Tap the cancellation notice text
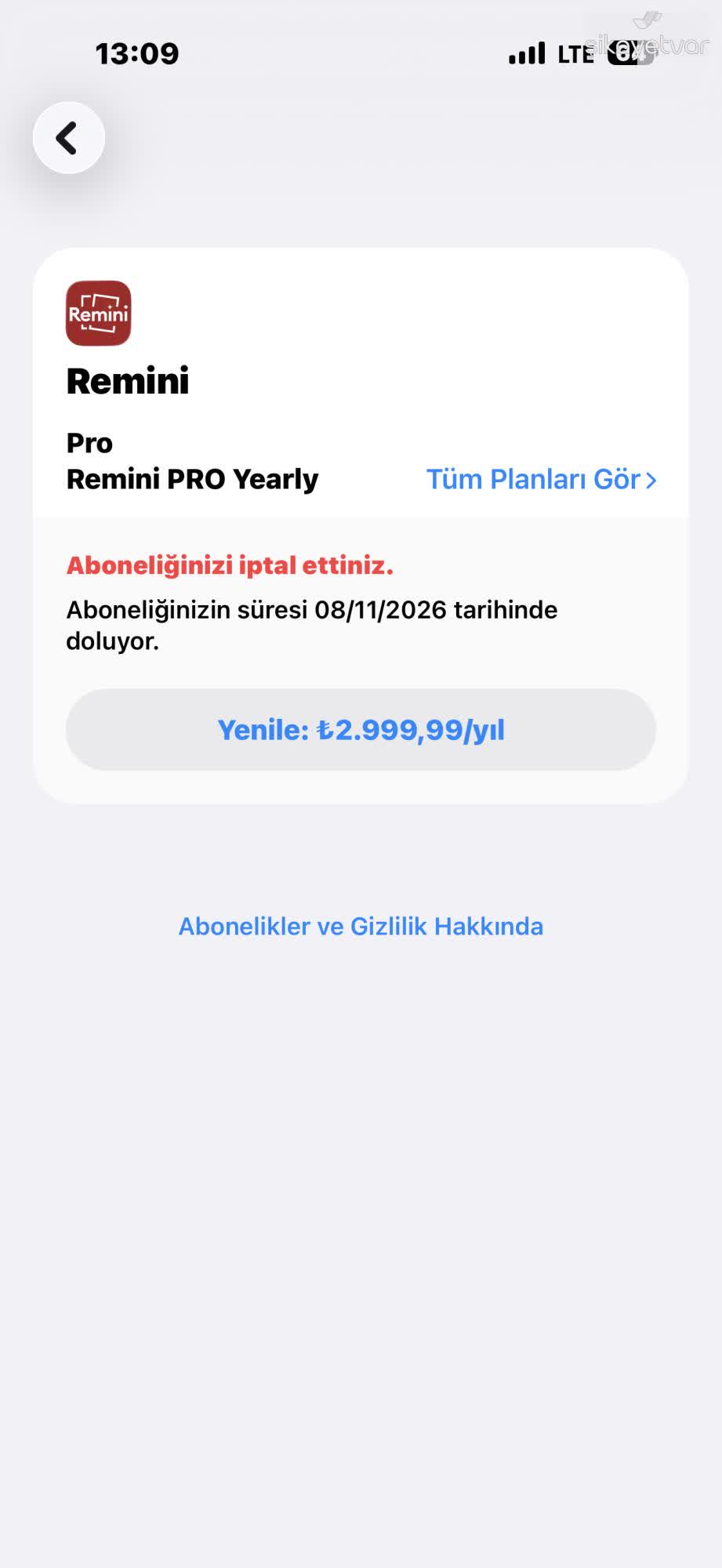The image size is (722, 1568). (x=231, y=566)
